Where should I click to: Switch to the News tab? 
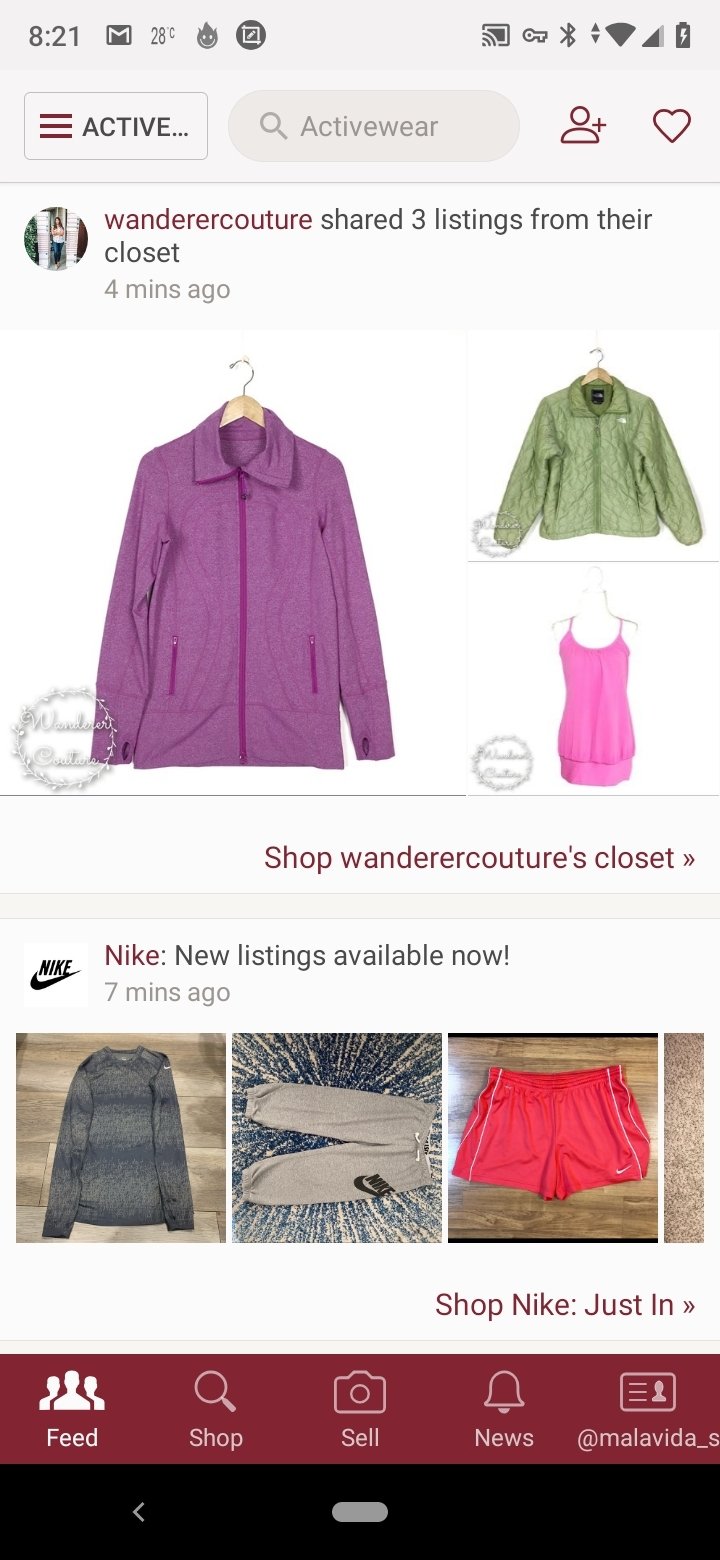[504, 1409]
